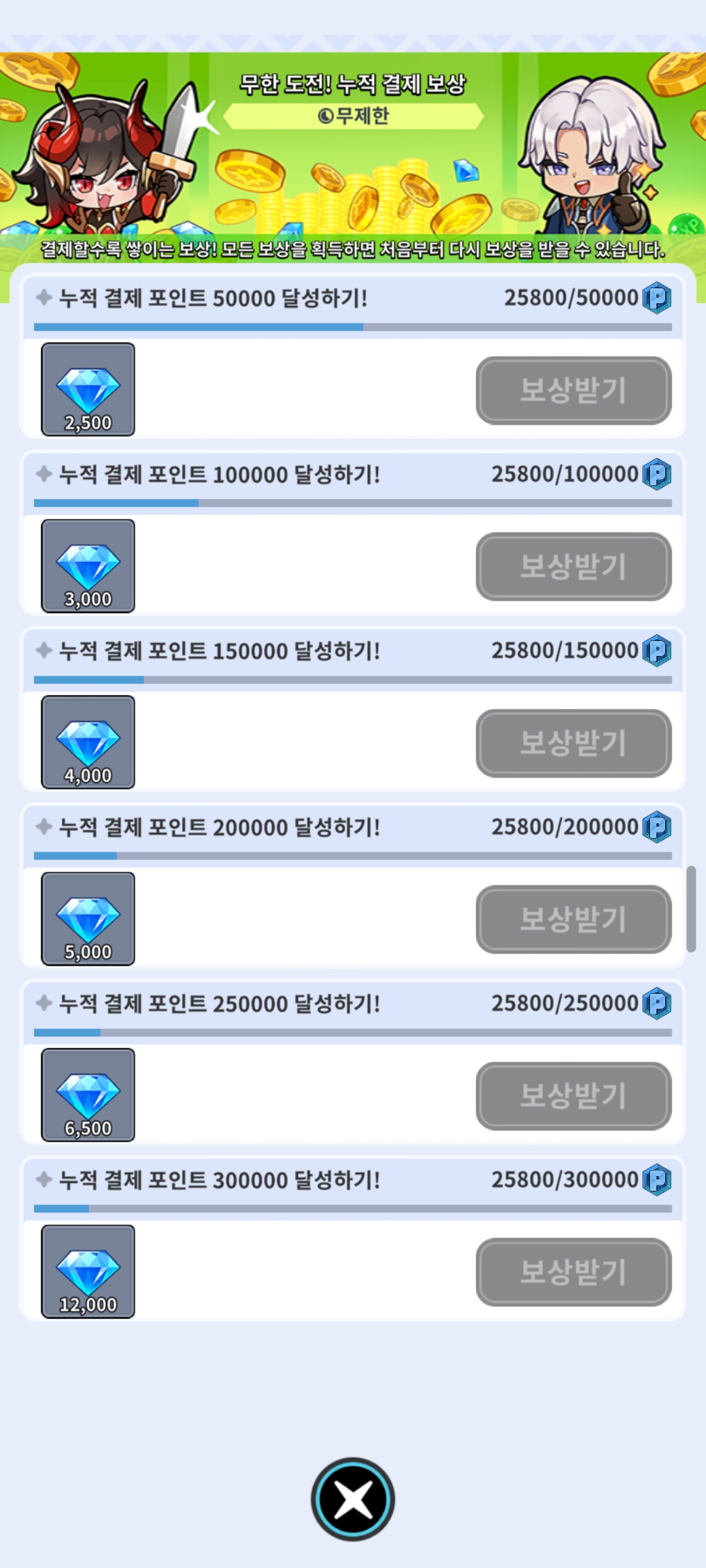Claim reward for 50000 point milestone

coord(573,390)
